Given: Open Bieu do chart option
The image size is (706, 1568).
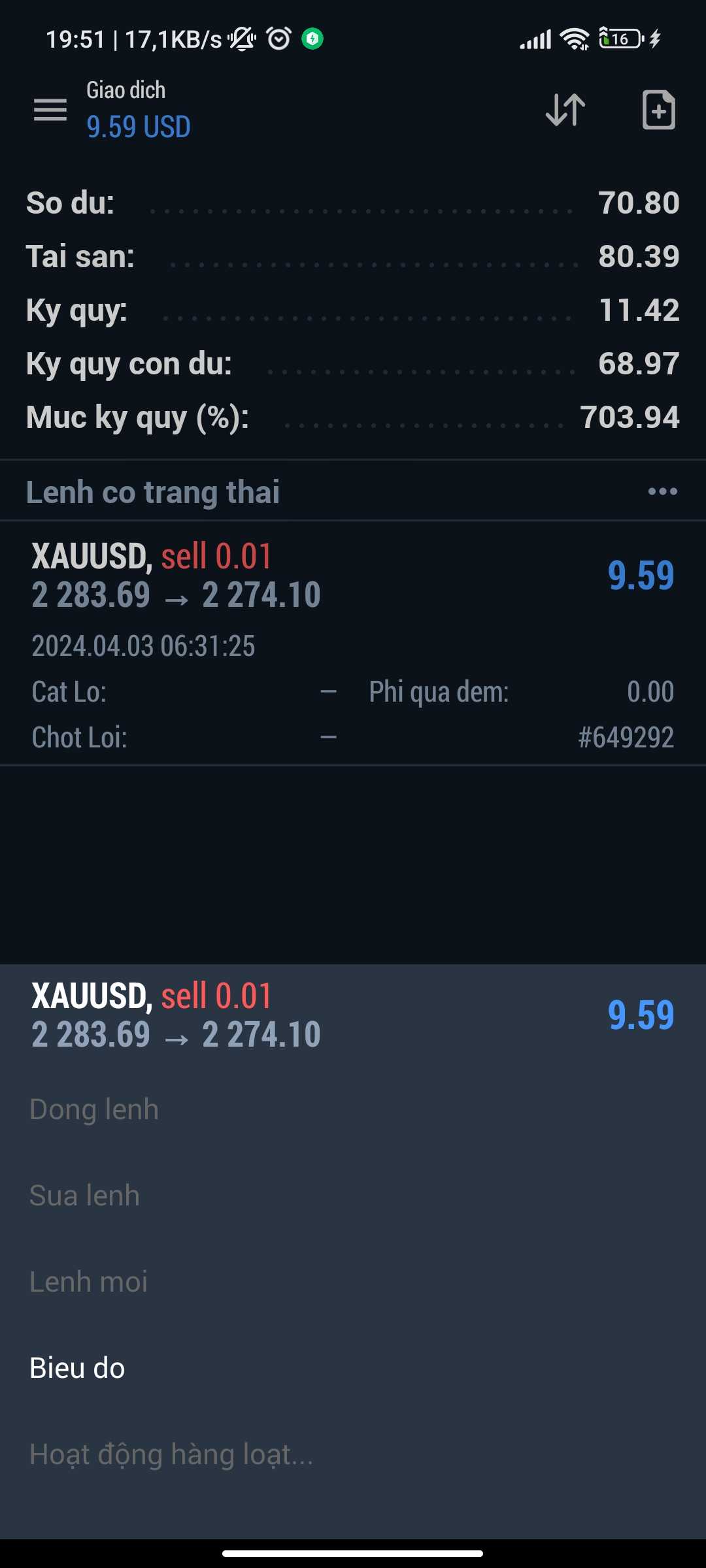Looking at the screenshot, I should 77,1368.
